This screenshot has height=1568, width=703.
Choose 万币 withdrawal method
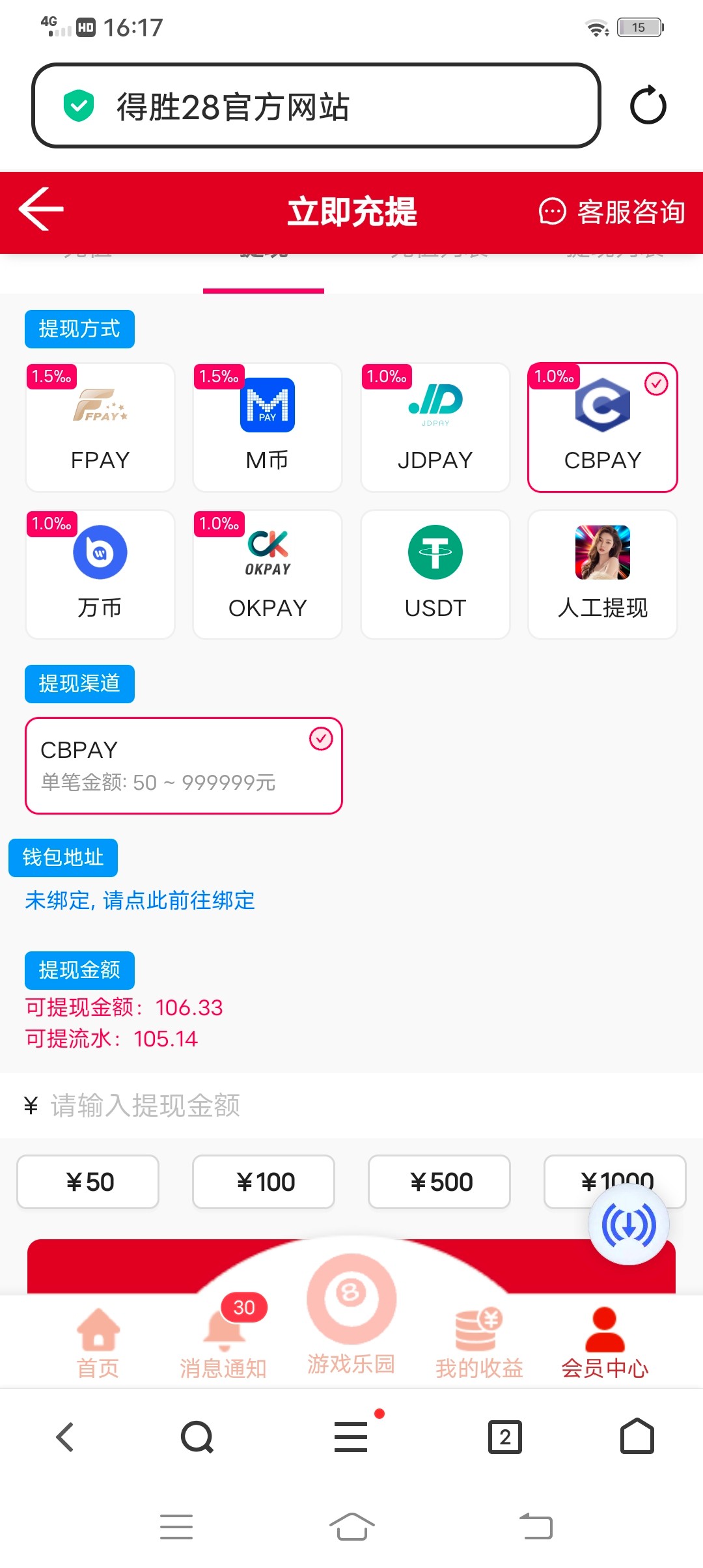tap(100, 574)
